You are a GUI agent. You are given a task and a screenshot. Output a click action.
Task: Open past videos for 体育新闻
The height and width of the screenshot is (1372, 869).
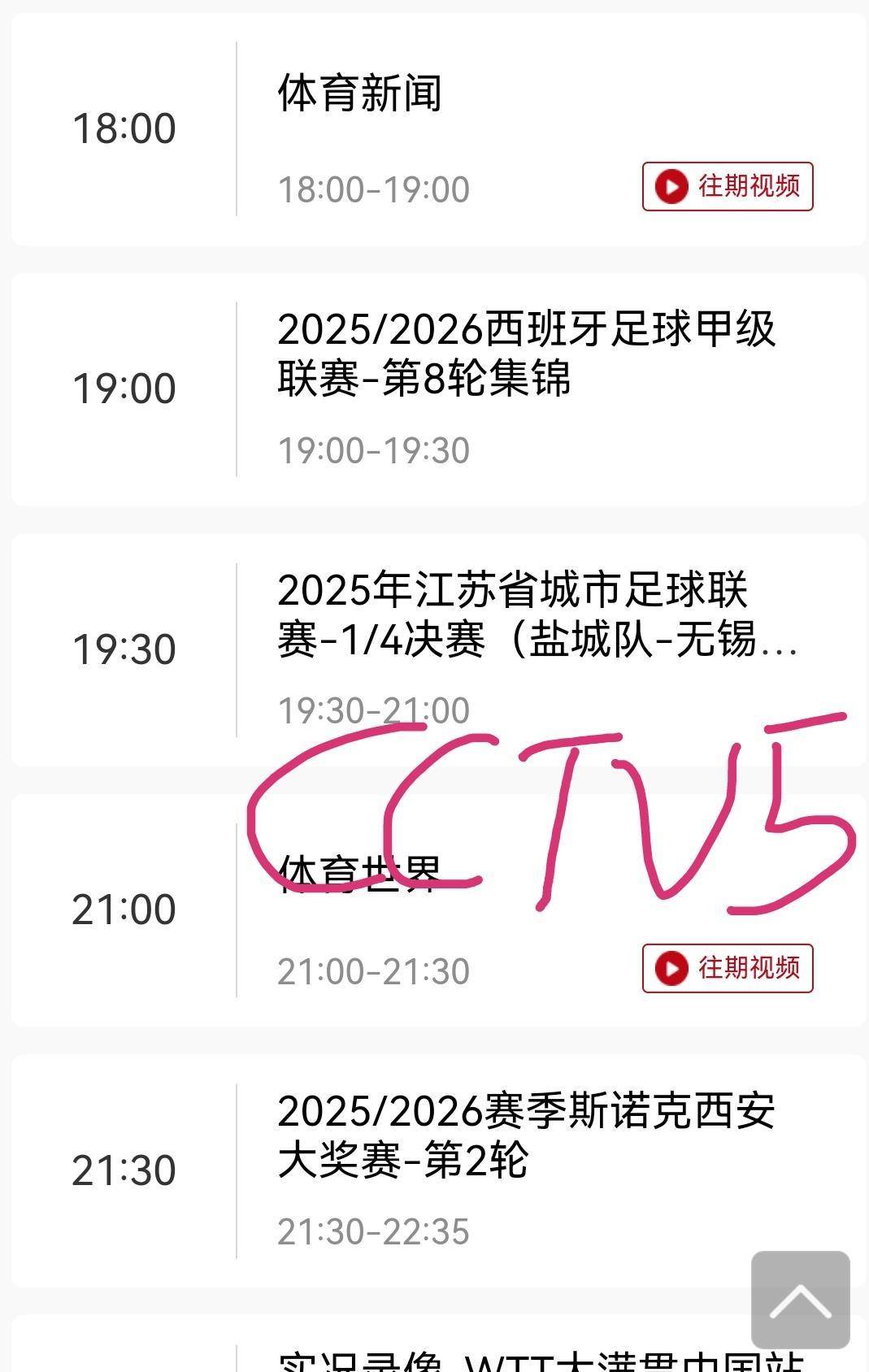tap(728, 187)
